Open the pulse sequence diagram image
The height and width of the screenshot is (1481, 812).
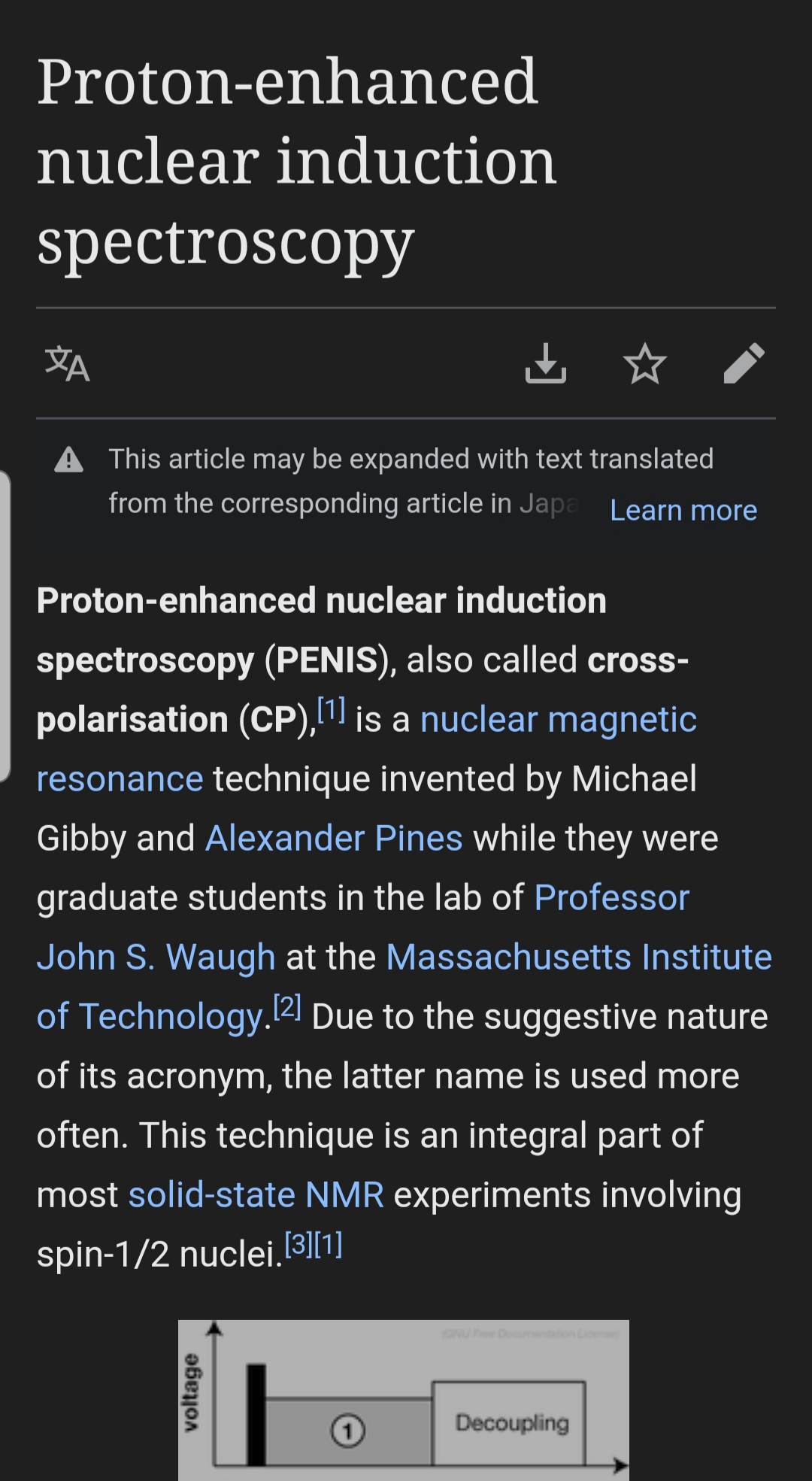403,1401
